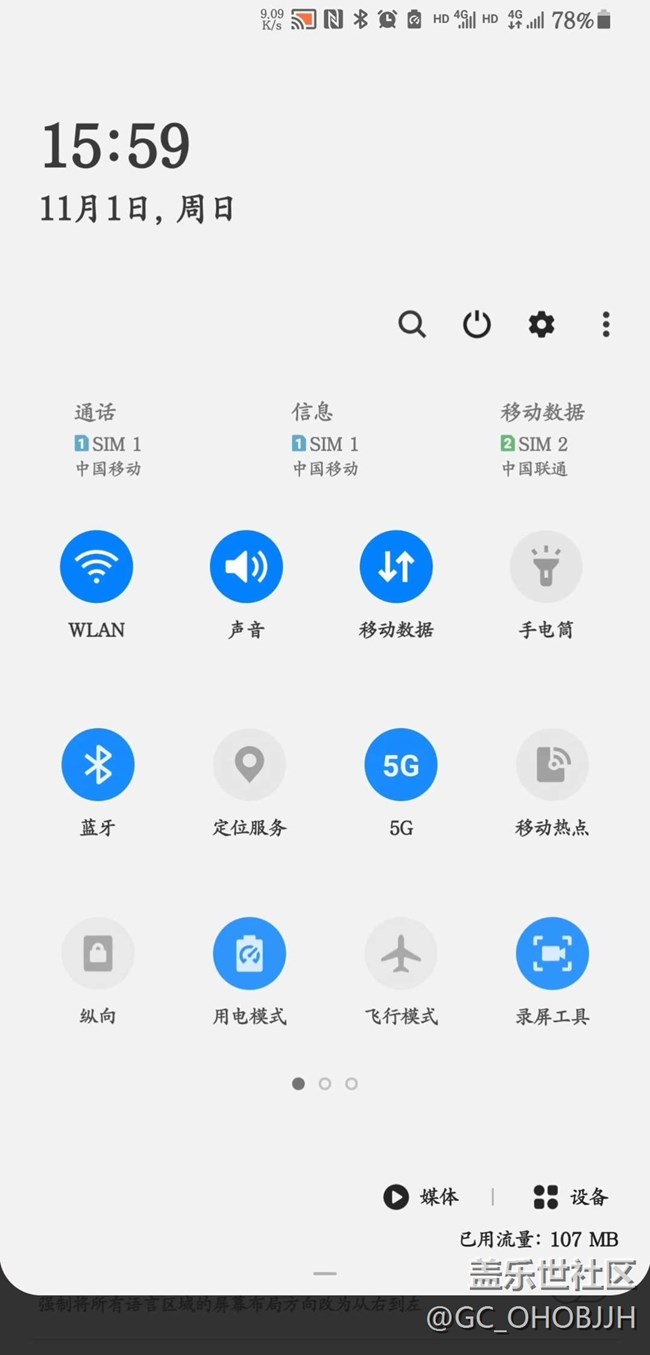Toggle 纵向 portrait rotation lock
This screenshot has height=1355, width=650.
tap(97, 954)
